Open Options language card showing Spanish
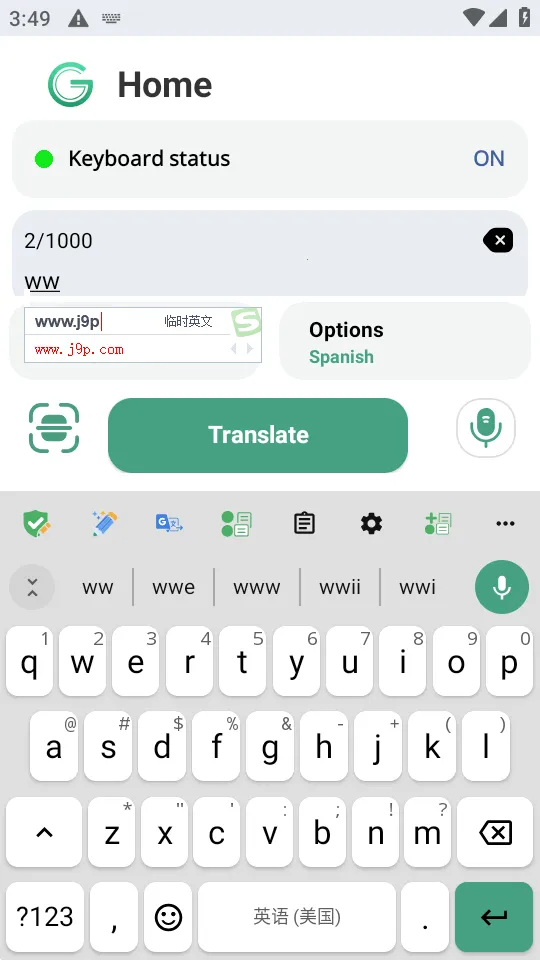540x960 pixels. 405,341
